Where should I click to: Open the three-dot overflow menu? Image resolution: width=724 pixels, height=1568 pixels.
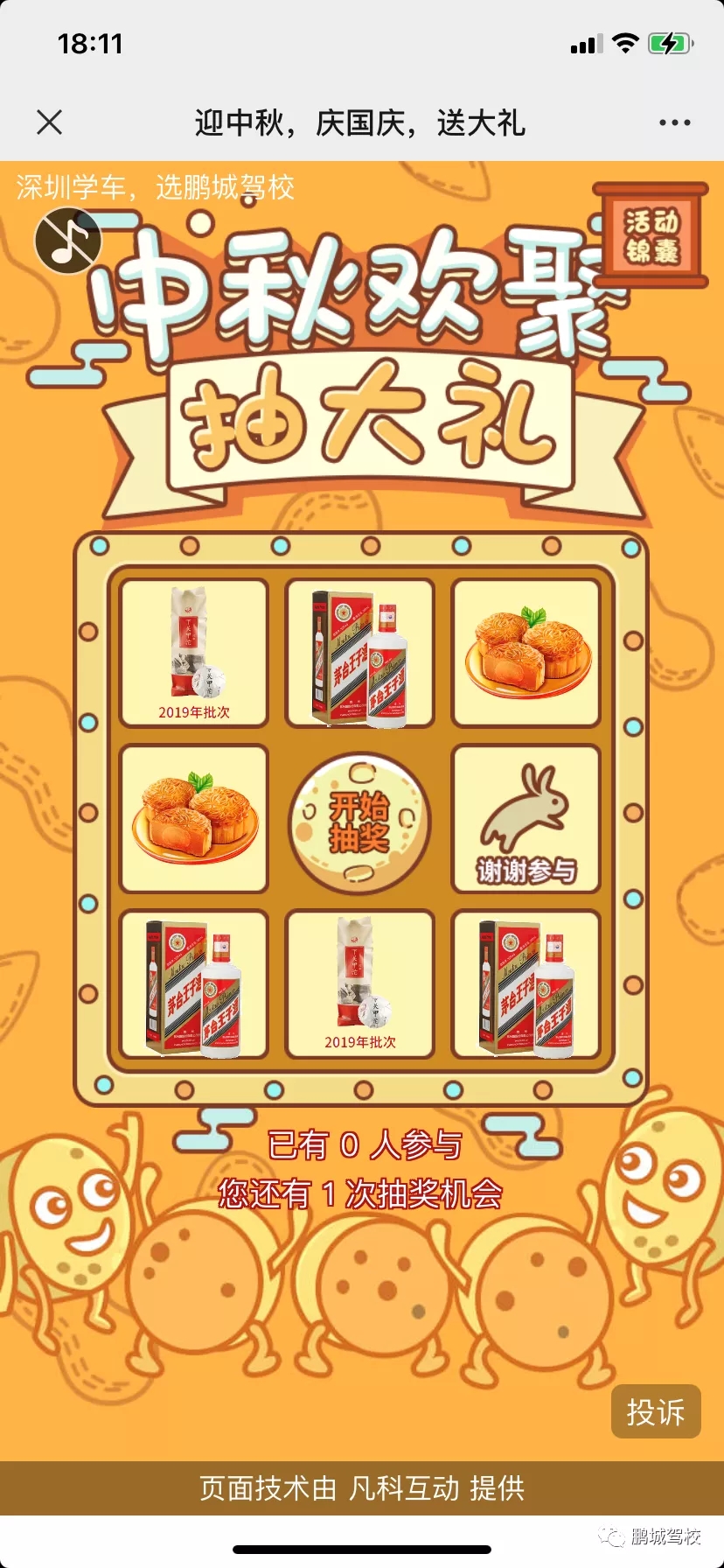click(674, 122)
